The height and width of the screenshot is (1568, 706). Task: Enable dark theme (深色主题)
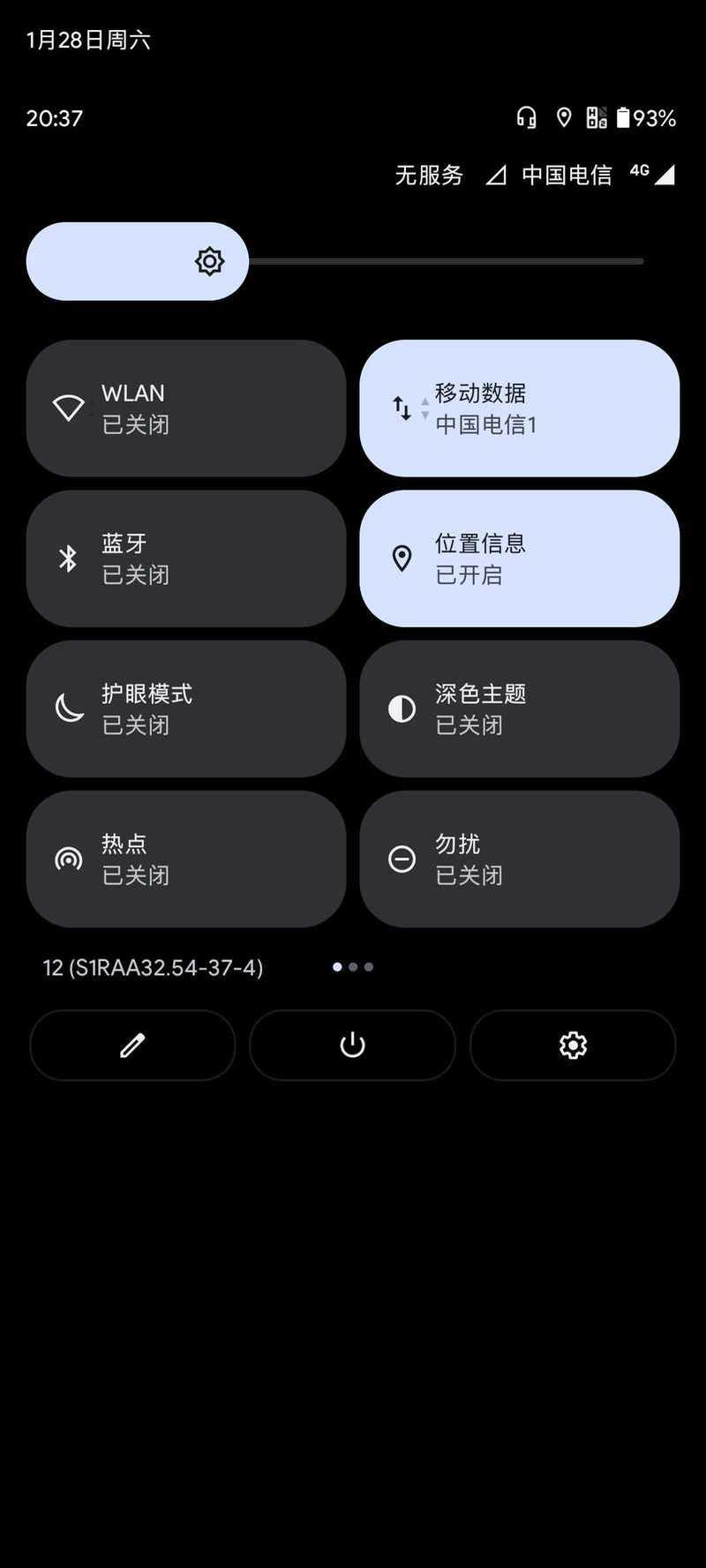(x=519, y=709)
